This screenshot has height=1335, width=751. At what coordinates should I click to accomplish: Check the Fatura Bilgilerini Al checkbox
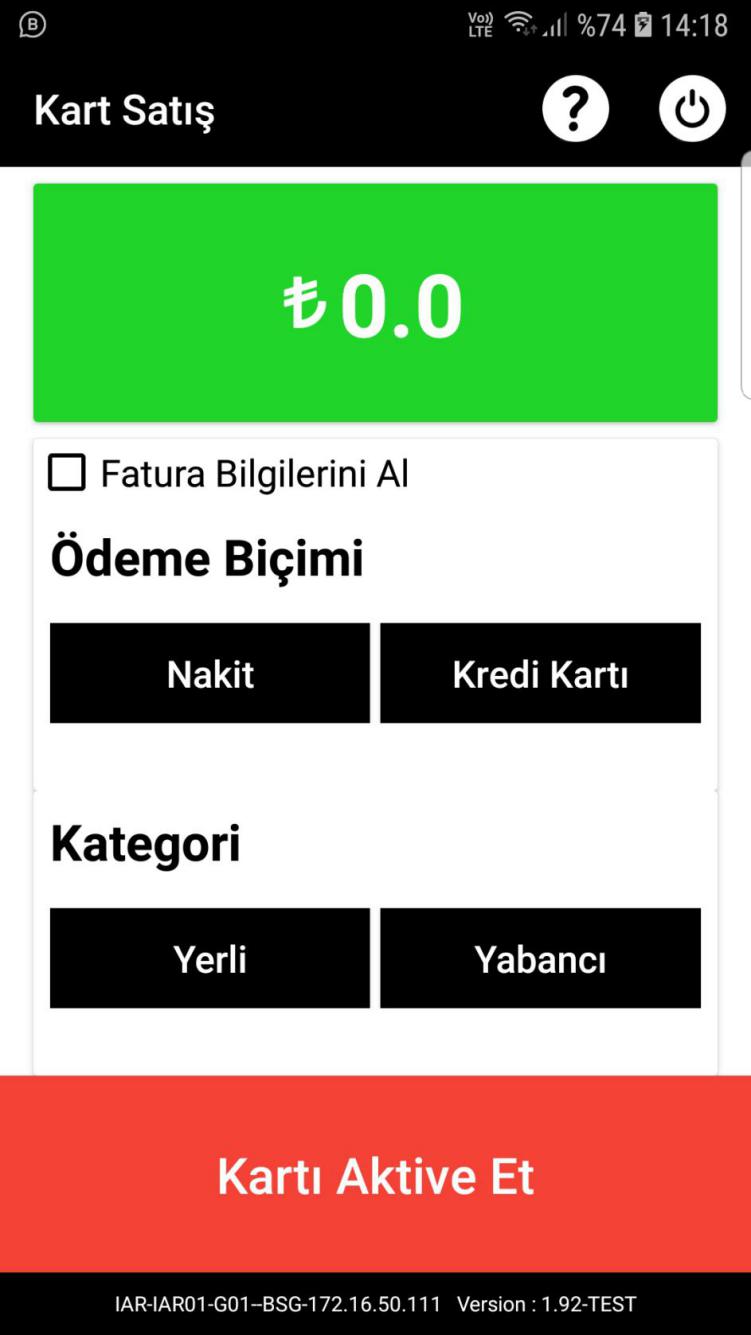coord(67,473)
